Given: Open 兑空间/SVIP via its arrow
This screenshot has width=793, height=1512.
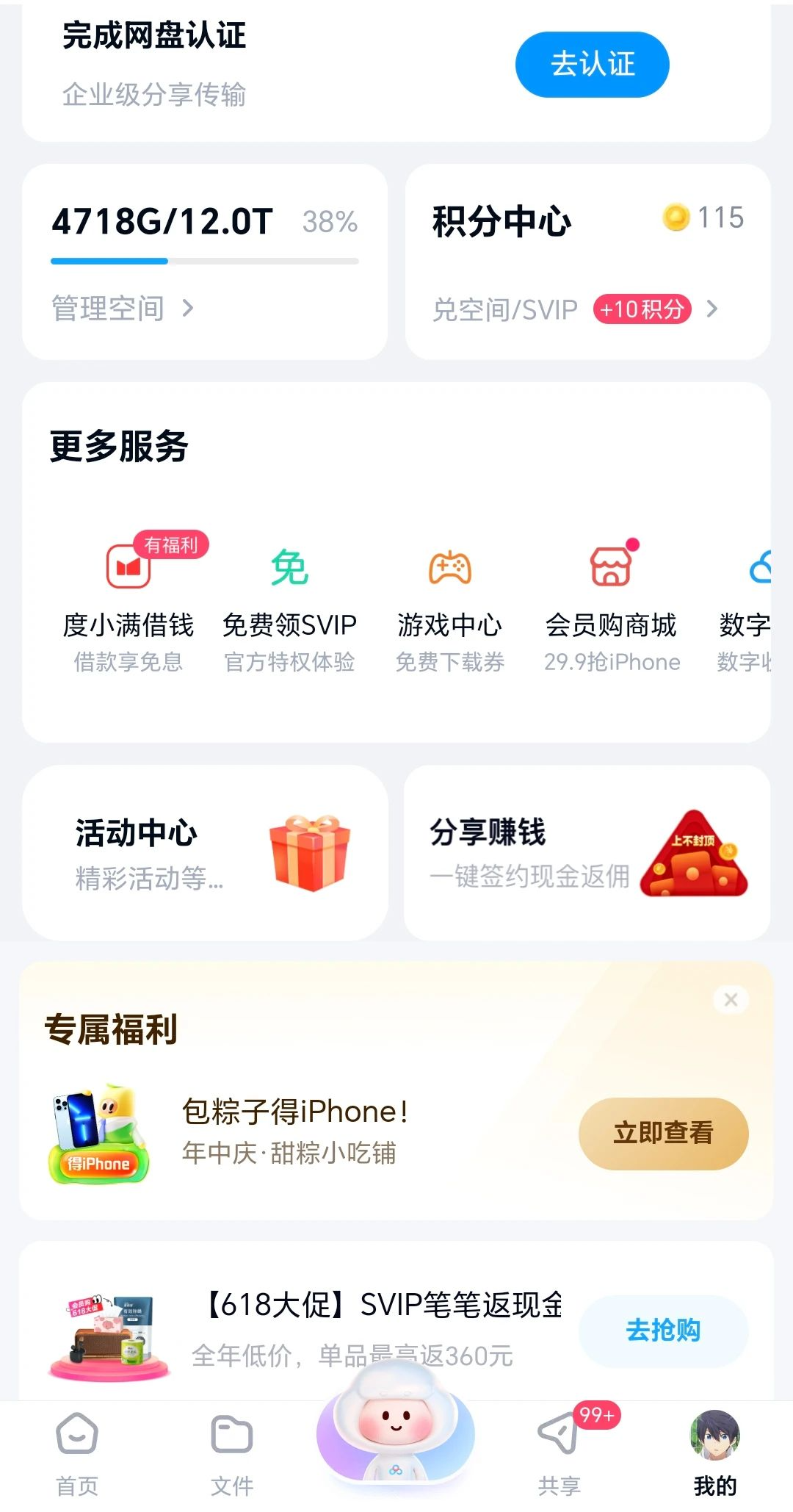Looking at the screenshot, I should (x=711, y=310).
